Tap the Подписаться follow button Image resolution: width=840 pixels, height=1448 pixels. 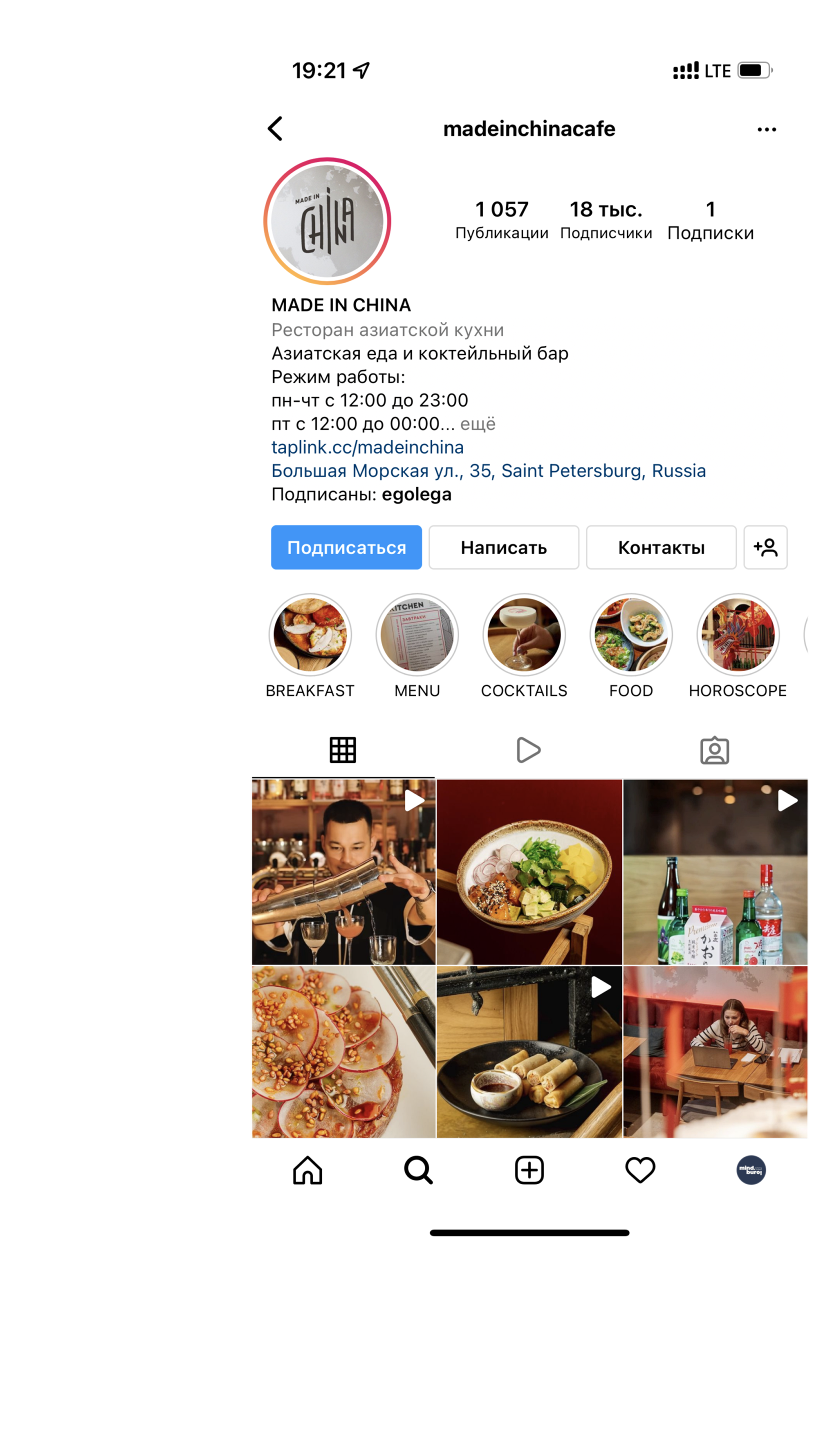point(346,547)
